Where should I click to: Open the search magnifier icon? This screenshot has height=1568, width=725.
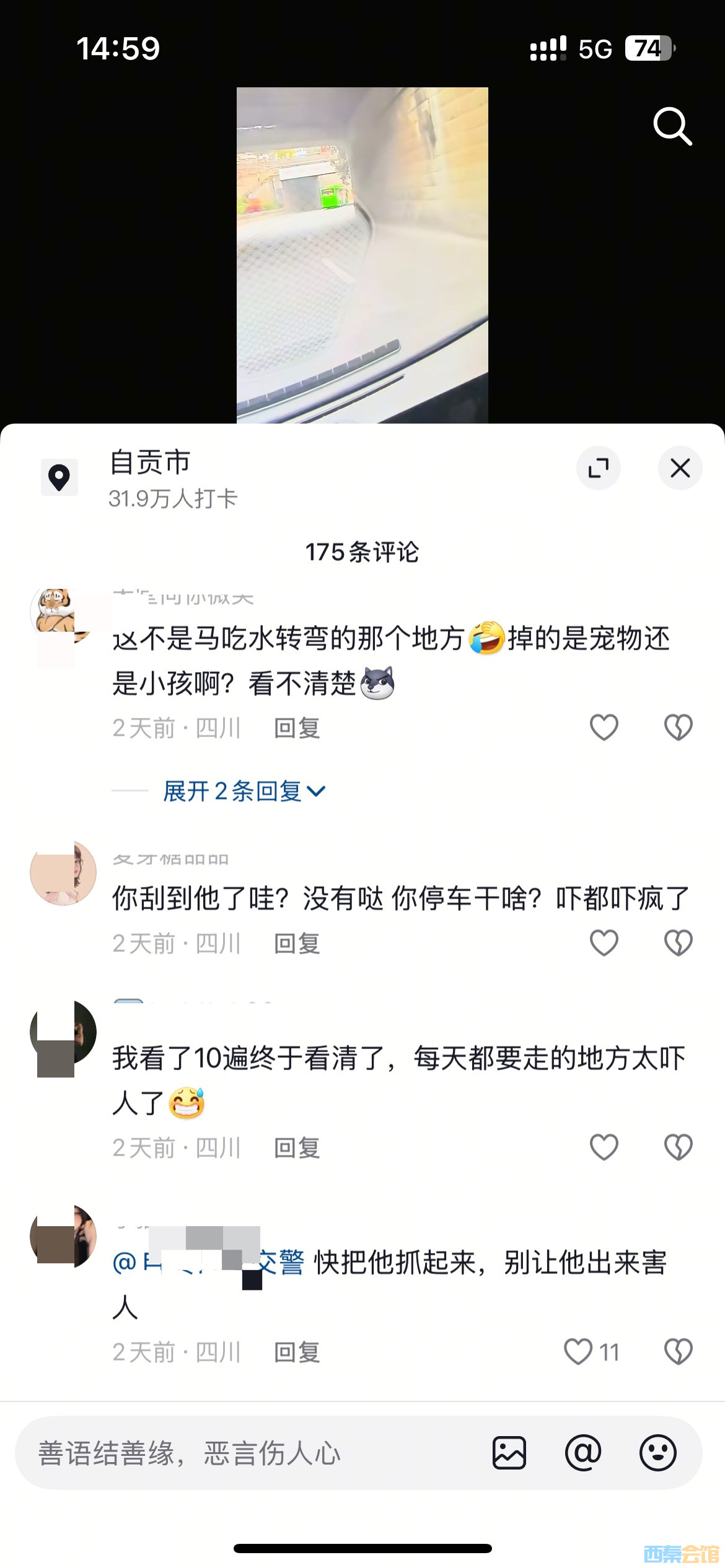tap(672, 126)
